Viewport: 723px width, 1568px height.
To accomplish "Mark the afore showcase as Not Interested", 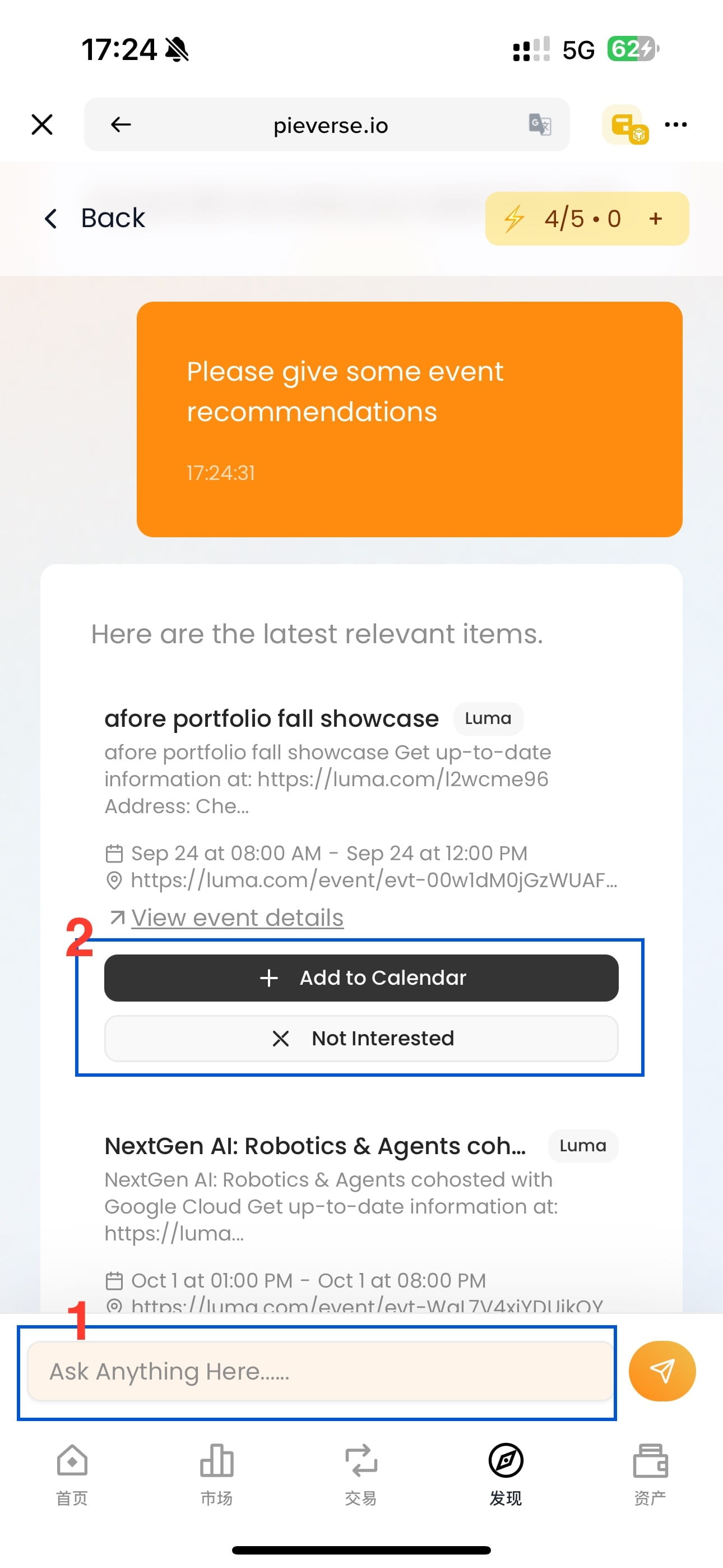I will tap(361, 1039).
